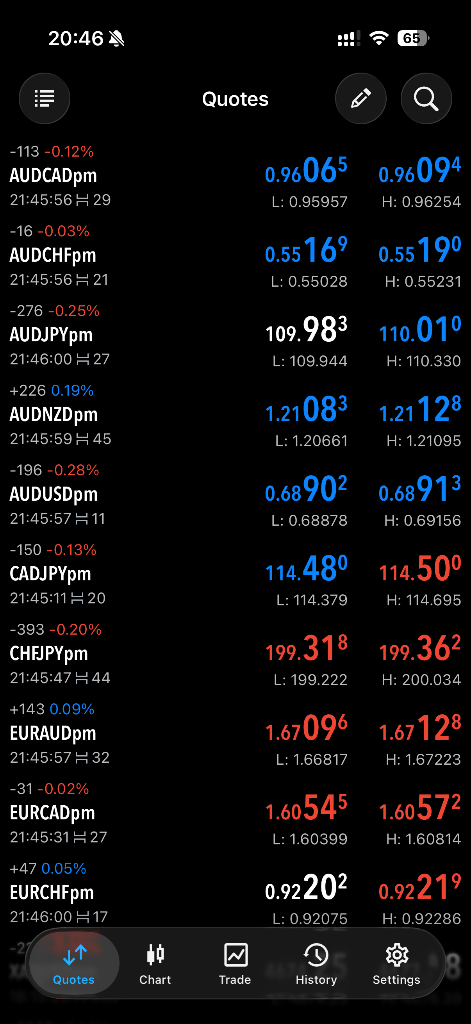Tap the pencil edit icon
471x1024 pixels.
pos(361,99)
